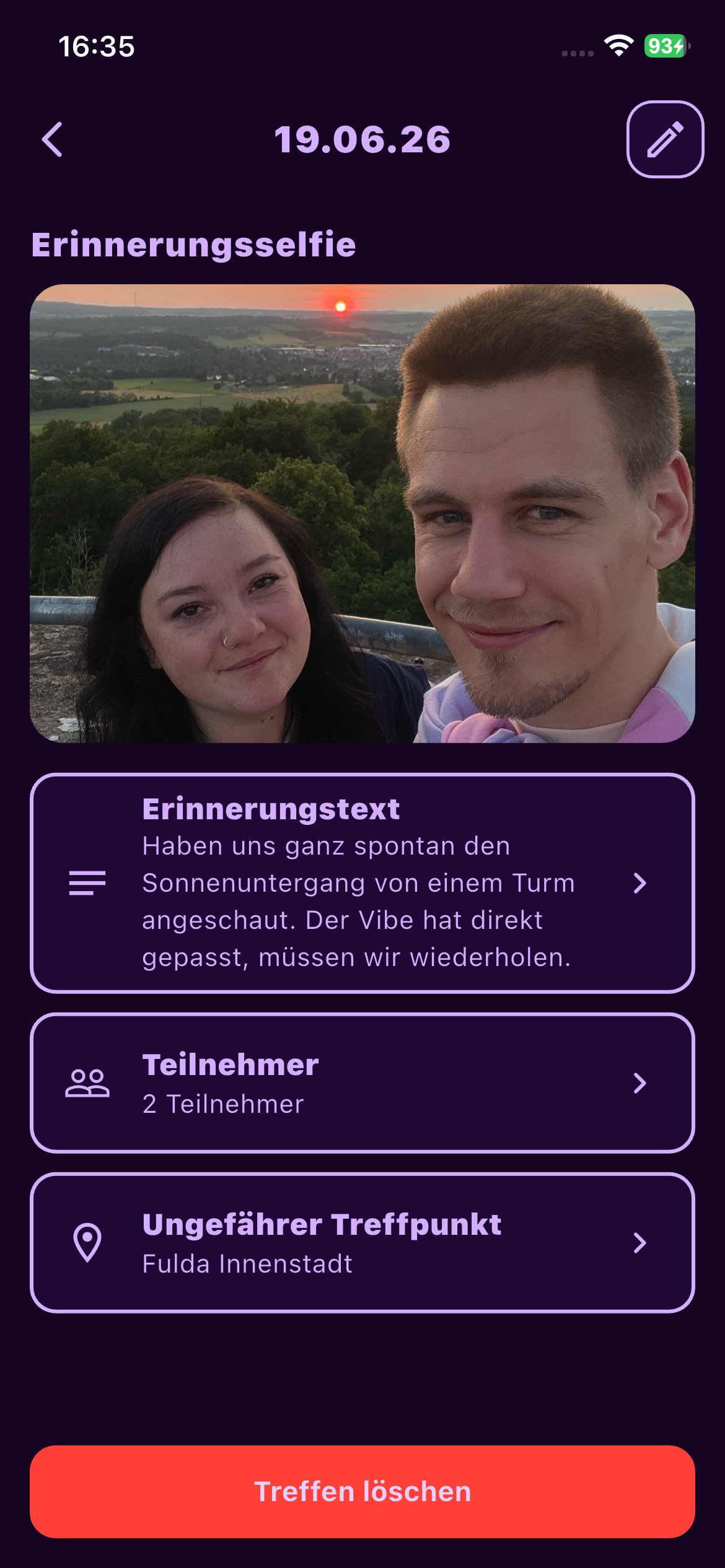Viewport: 725px width, 1568px height.
Task: Open Ungefährer Treffpunkt location row
Action: tap(362, 1243)
